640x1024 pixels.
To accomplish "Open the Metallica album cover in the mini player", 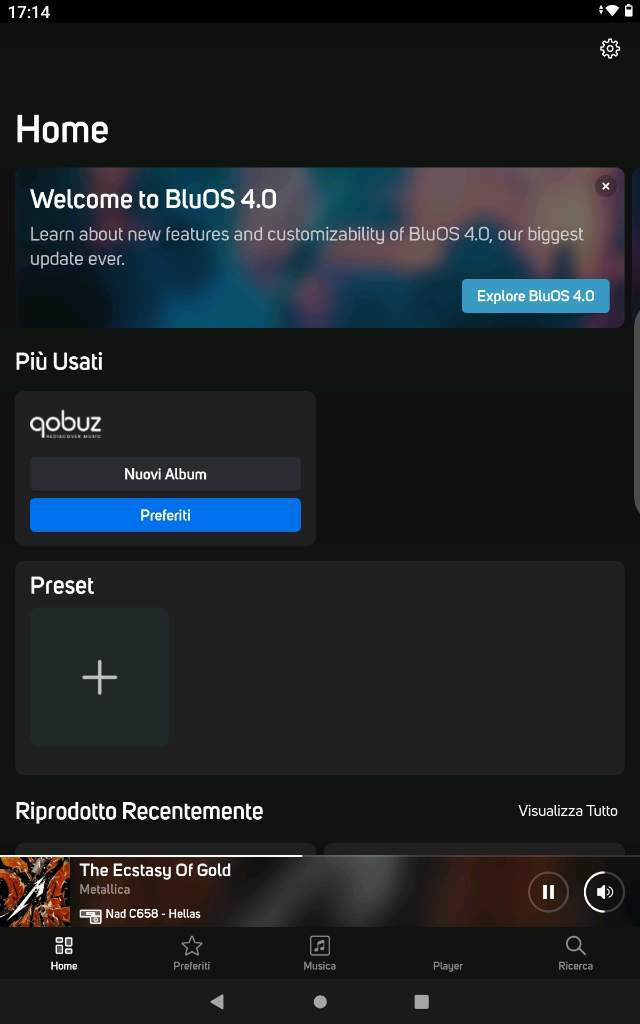I will (x=35, y=891).
